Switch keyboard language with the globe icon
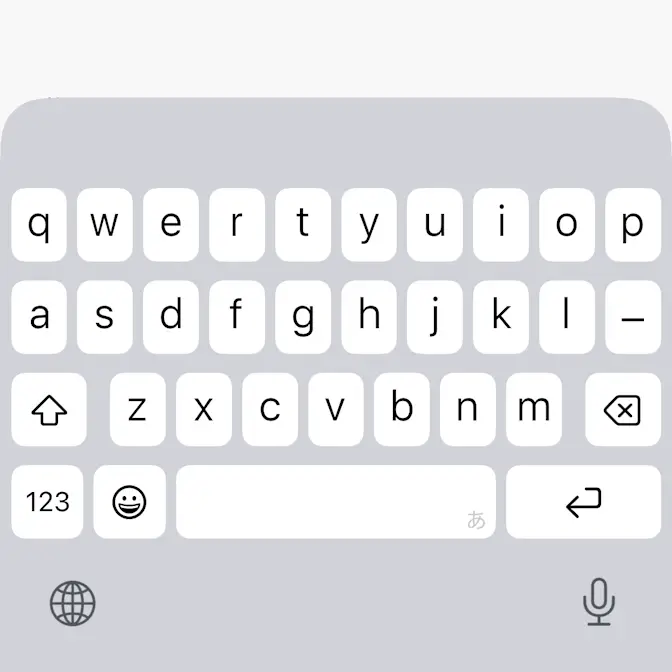Viewport: 672px width, 672px height. click(x=73, y=604)
